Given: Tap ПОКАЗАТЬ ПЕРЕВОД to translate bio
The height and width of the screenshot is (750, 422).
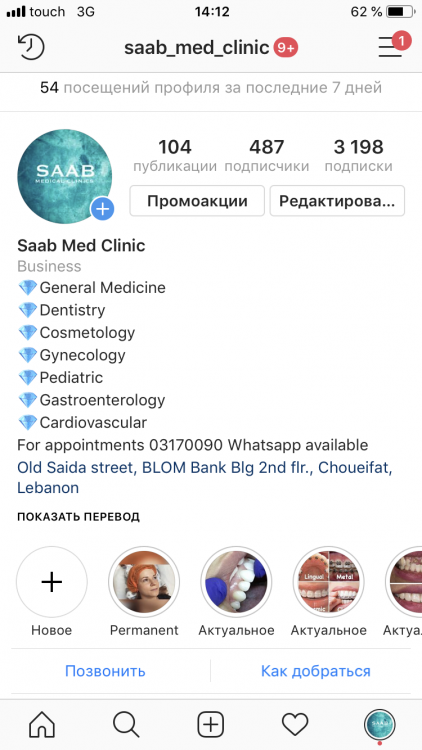Looking at the screenshot, I should coord(78,517).
